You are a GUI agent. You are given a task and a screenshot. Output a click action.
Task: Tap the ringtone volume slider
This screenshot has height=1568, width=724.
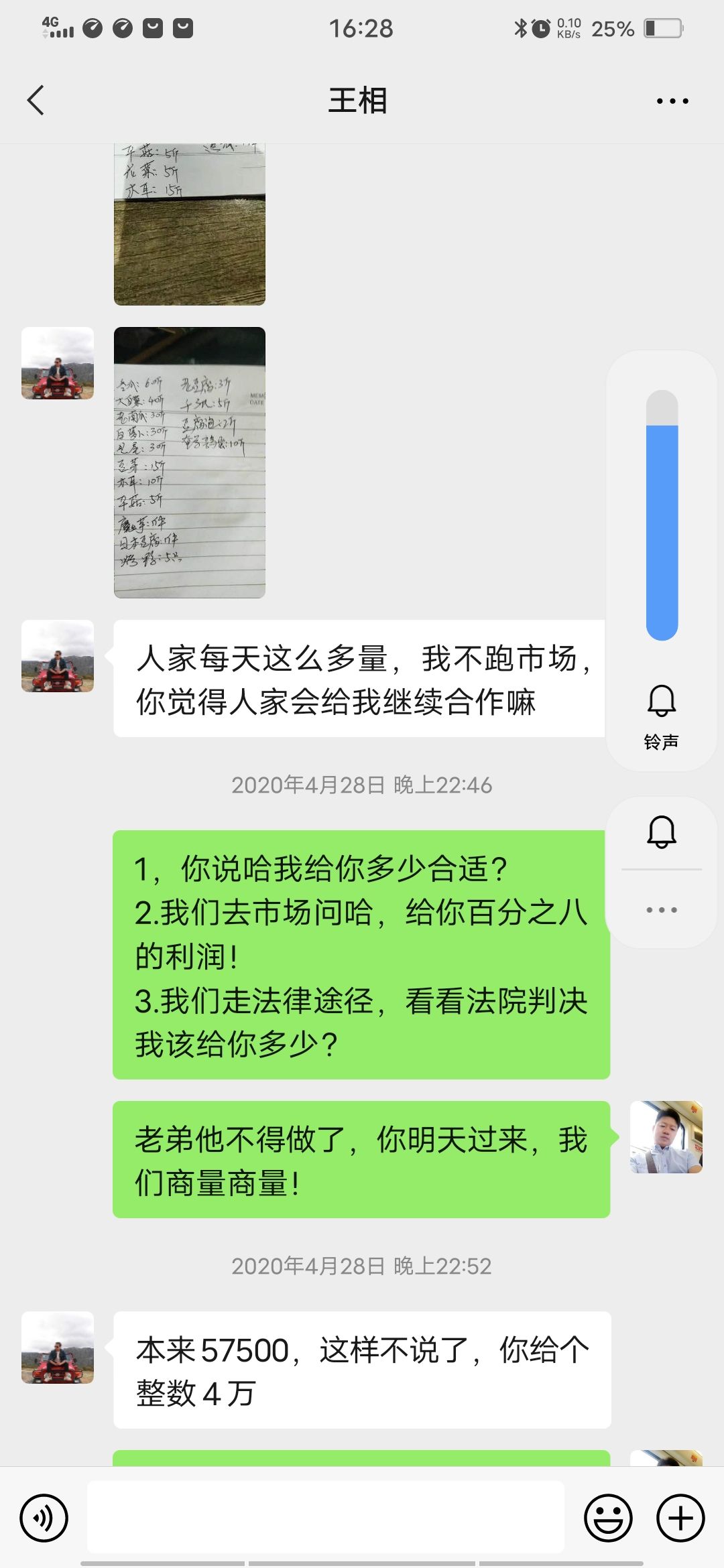[662, 515]
